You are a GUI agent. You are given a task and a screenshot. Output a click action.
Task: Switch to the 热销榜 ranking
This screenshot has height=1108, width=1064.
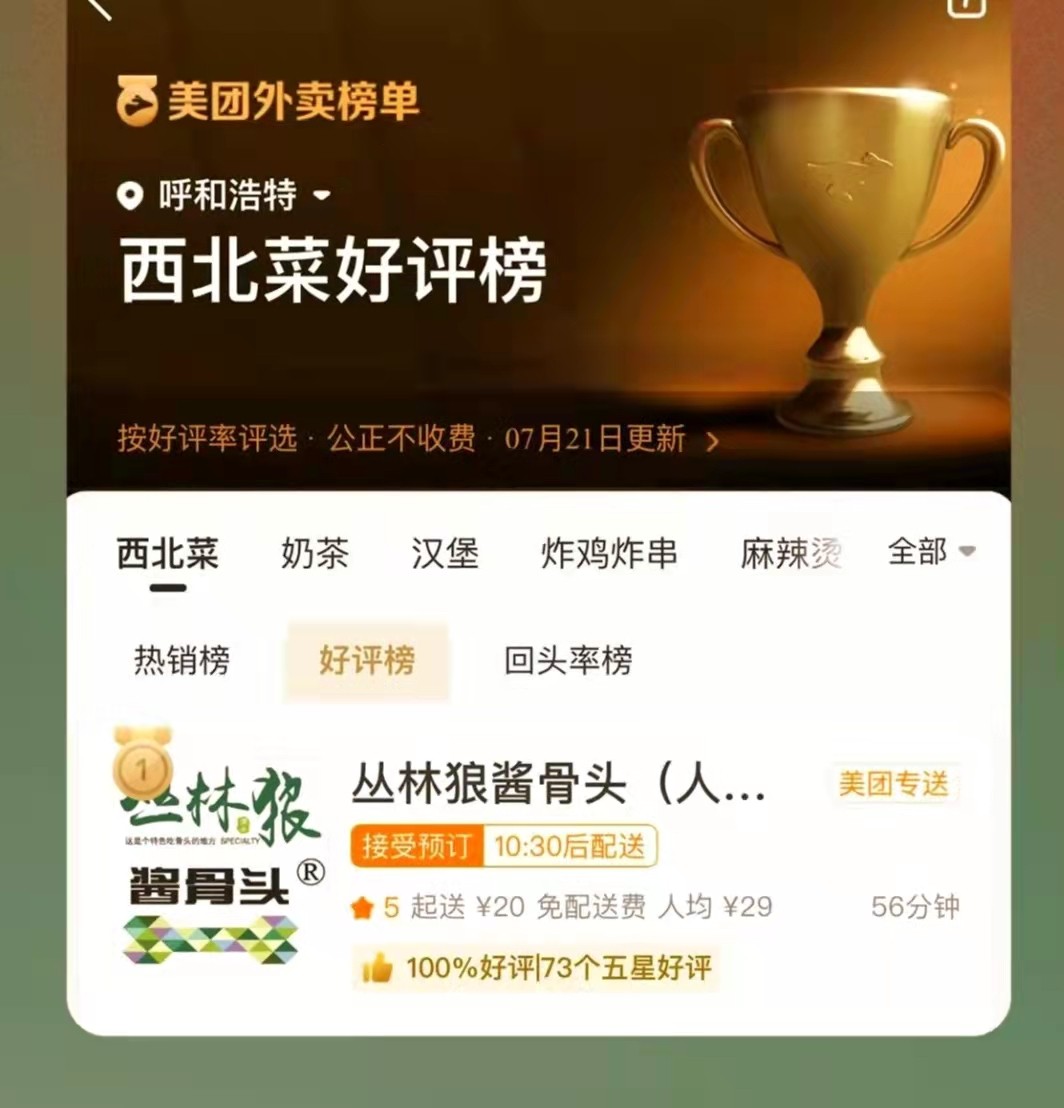tap(182, 661)
